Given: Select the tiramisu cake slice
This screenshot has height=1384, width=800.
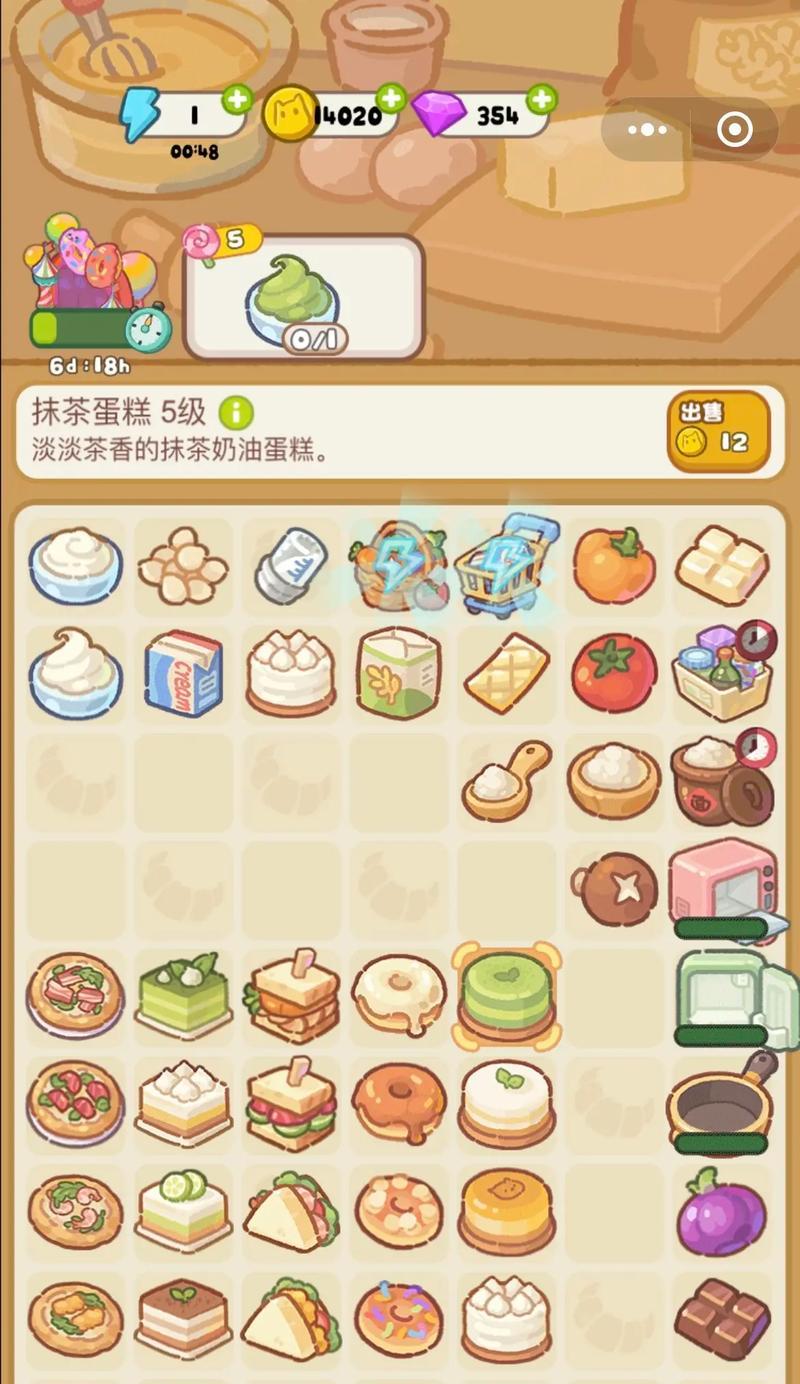Looking at the screenshot, I should tap(183, 1320).
